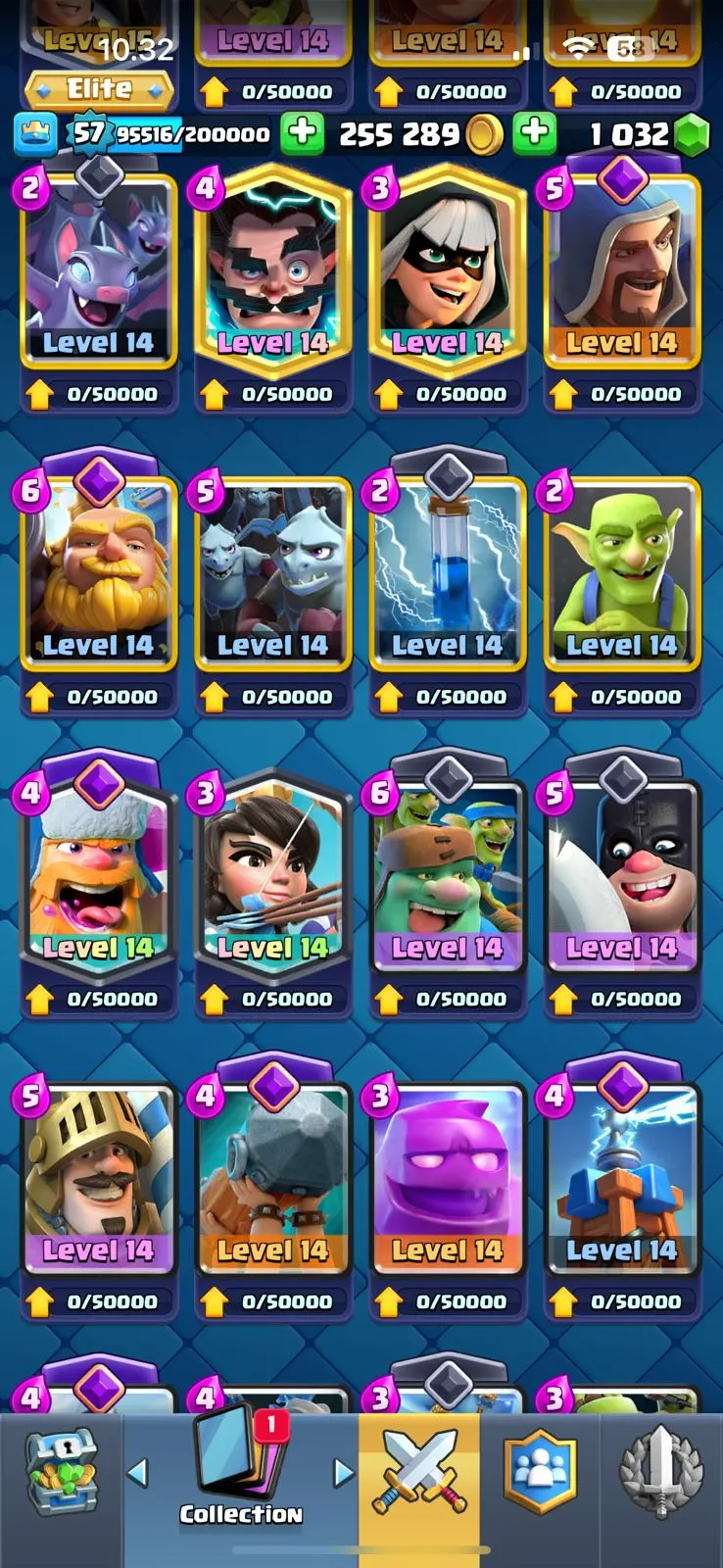Open the shop chest tab
723x1568 pixels.
61,1470
